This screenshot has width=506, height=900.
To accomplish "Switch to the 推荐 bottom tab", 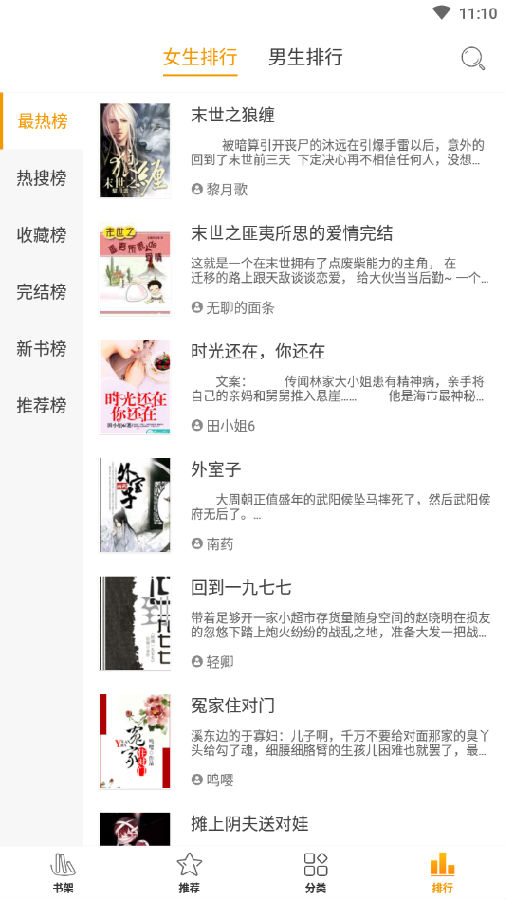I will [x=189, y=873].
